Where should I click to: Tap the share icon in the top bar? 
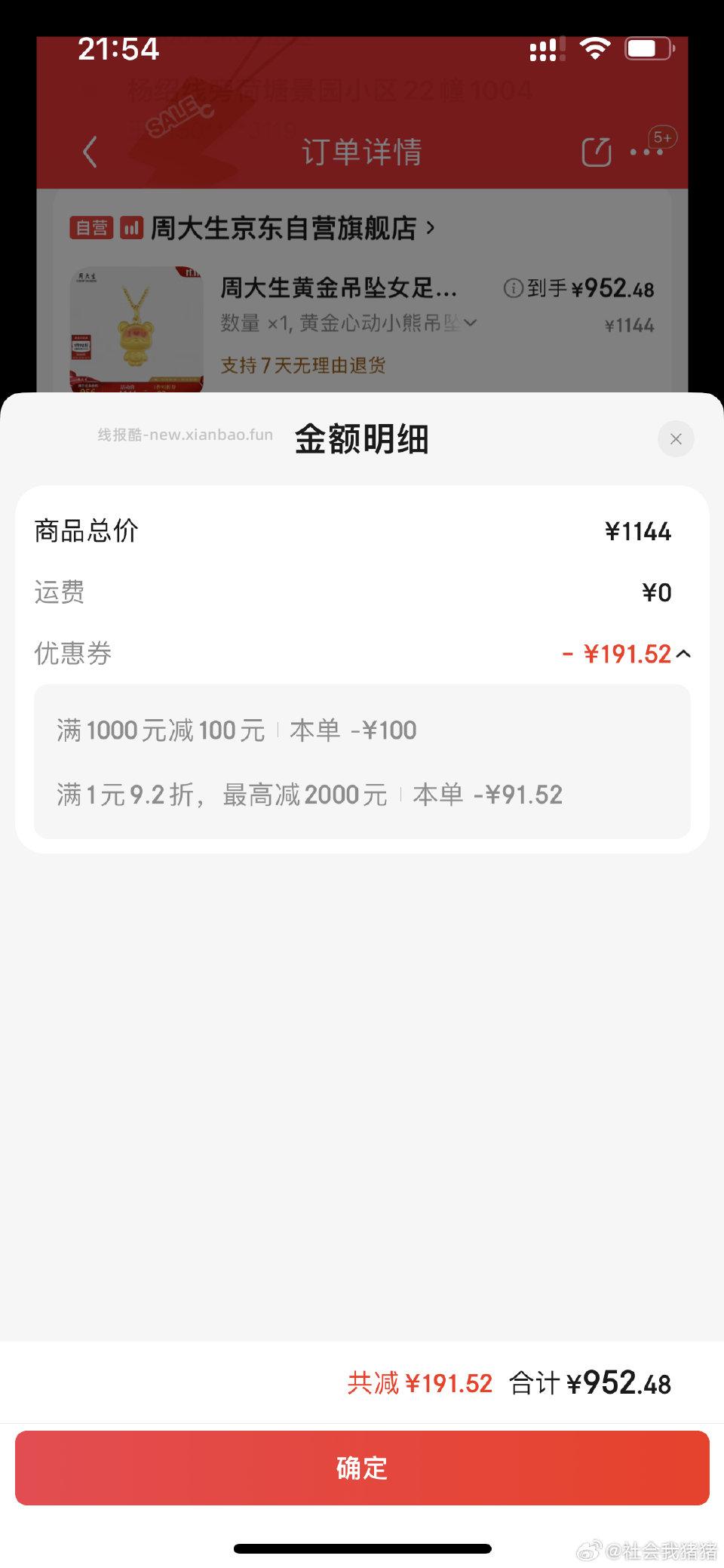[595, 151]
